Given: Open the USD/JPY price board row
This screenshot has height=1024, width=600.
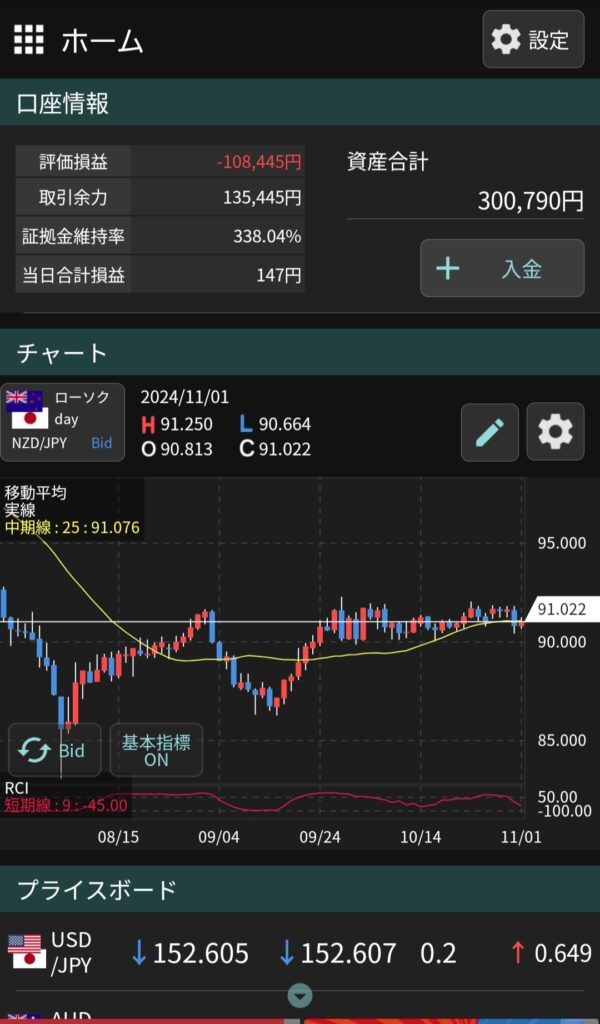Looking at the screenshot, I should point(300,953).
